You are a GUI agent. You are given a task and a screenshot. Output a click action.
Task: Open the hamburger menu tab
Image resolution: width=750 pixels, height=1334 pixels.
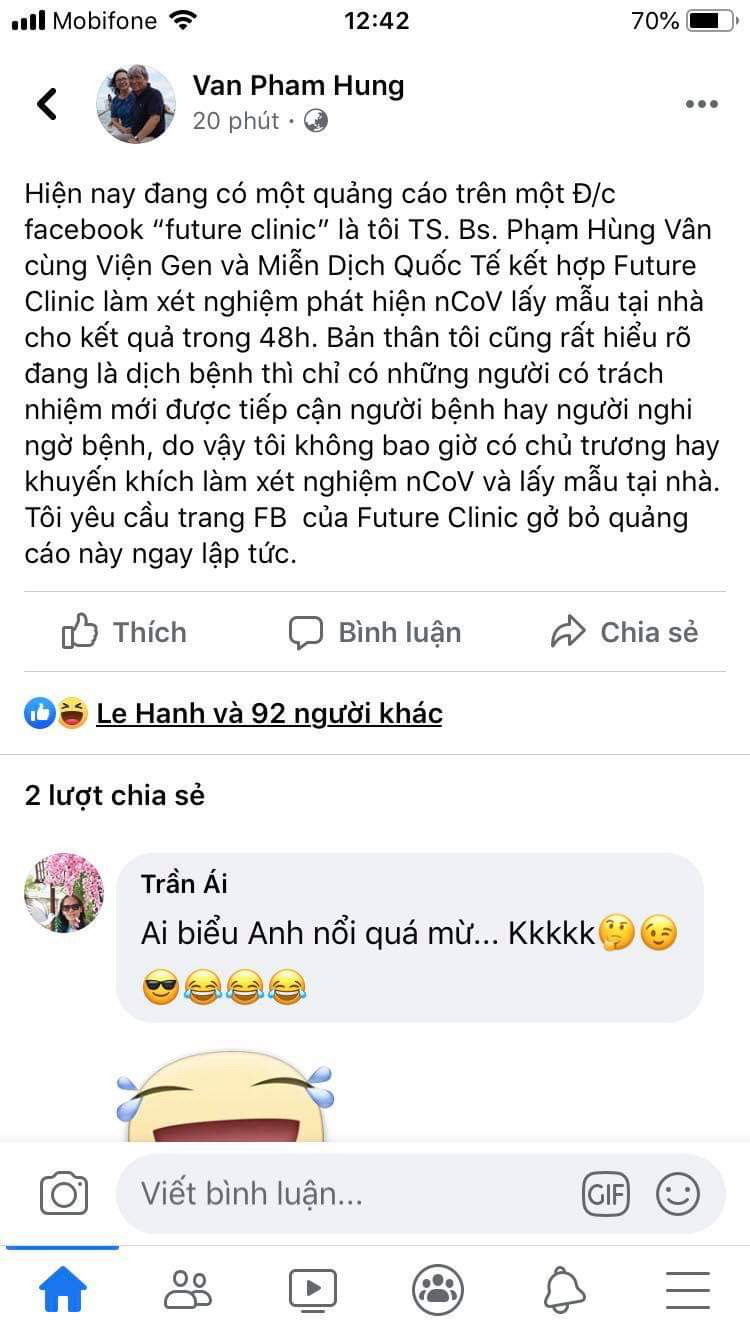[x=688, y=1290]
